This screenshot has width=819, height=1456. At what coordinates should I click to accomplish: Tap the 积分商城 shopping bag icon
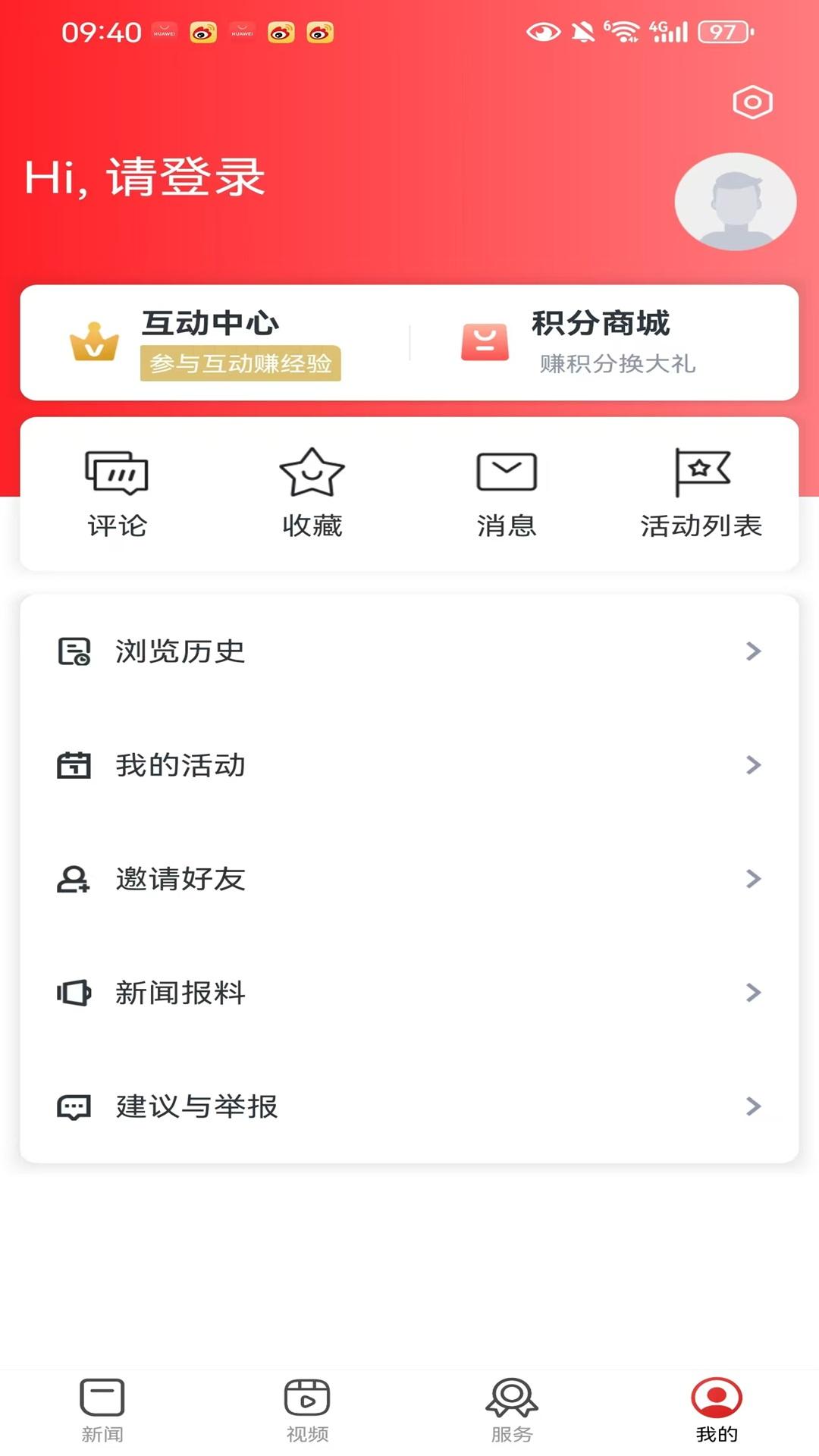tap(486, 343)
